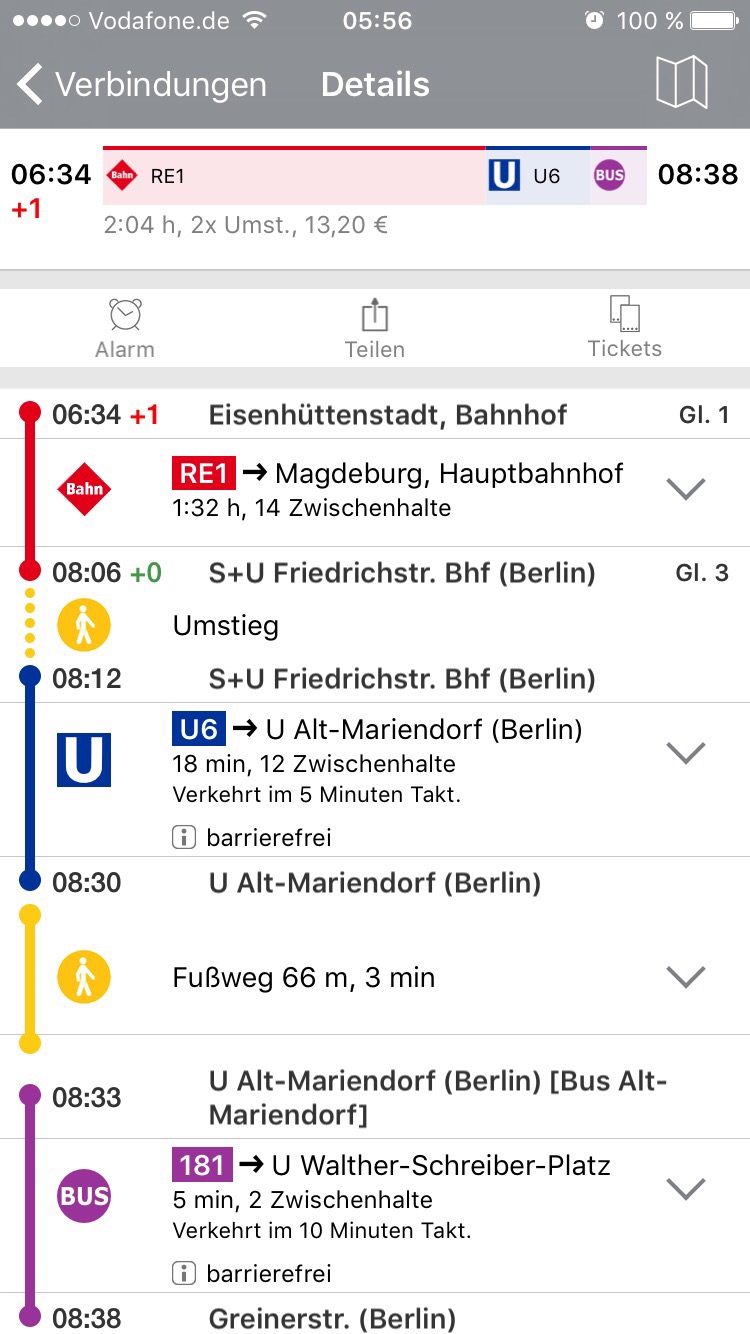Open Tickets for this trip
750x1334 pixels.
(625, 328)
